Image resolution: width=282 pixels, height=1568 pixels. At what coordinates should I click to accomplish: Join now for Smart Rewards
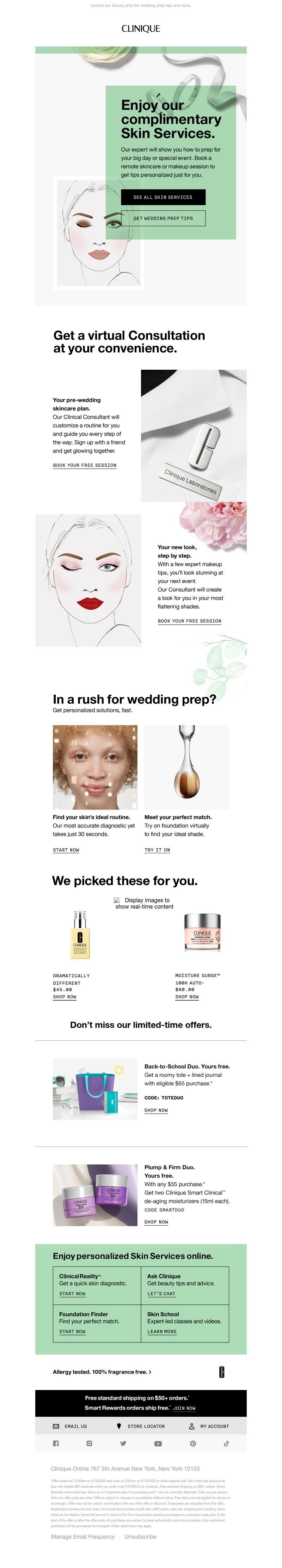(184, 1409)
